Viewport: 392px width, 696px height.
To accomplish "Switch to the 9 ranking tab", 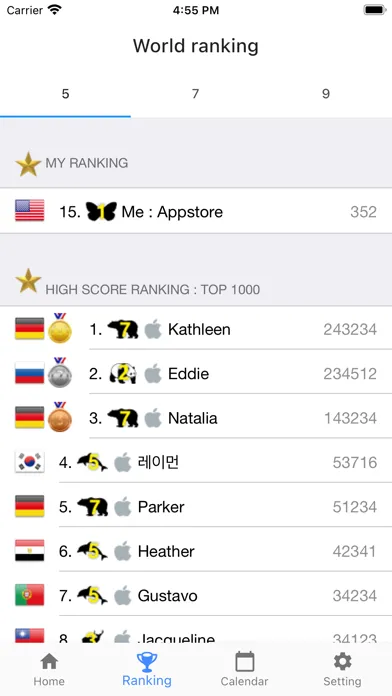I will [x=326, y=94].
